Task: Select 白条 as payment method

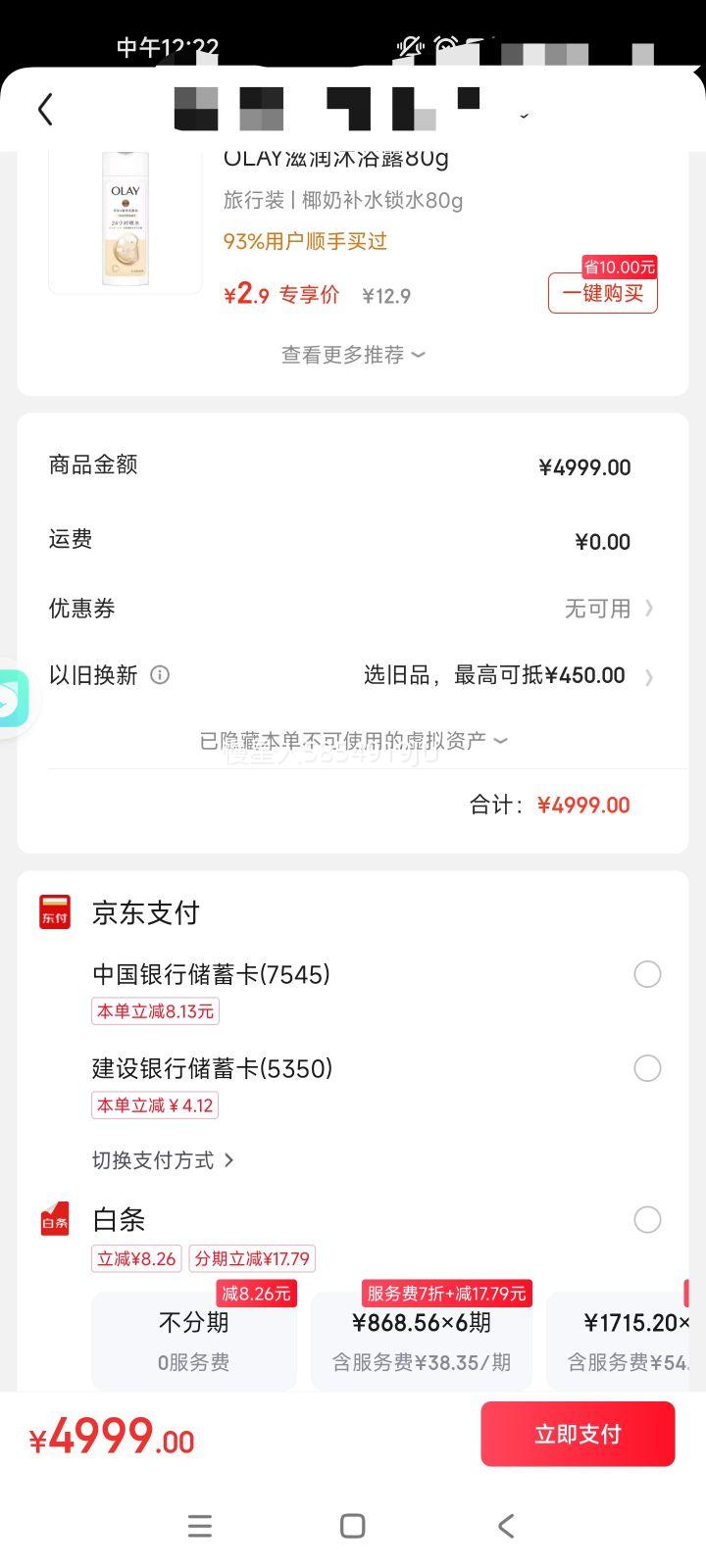Action: pyautogui.click(x=646, y=1220)
